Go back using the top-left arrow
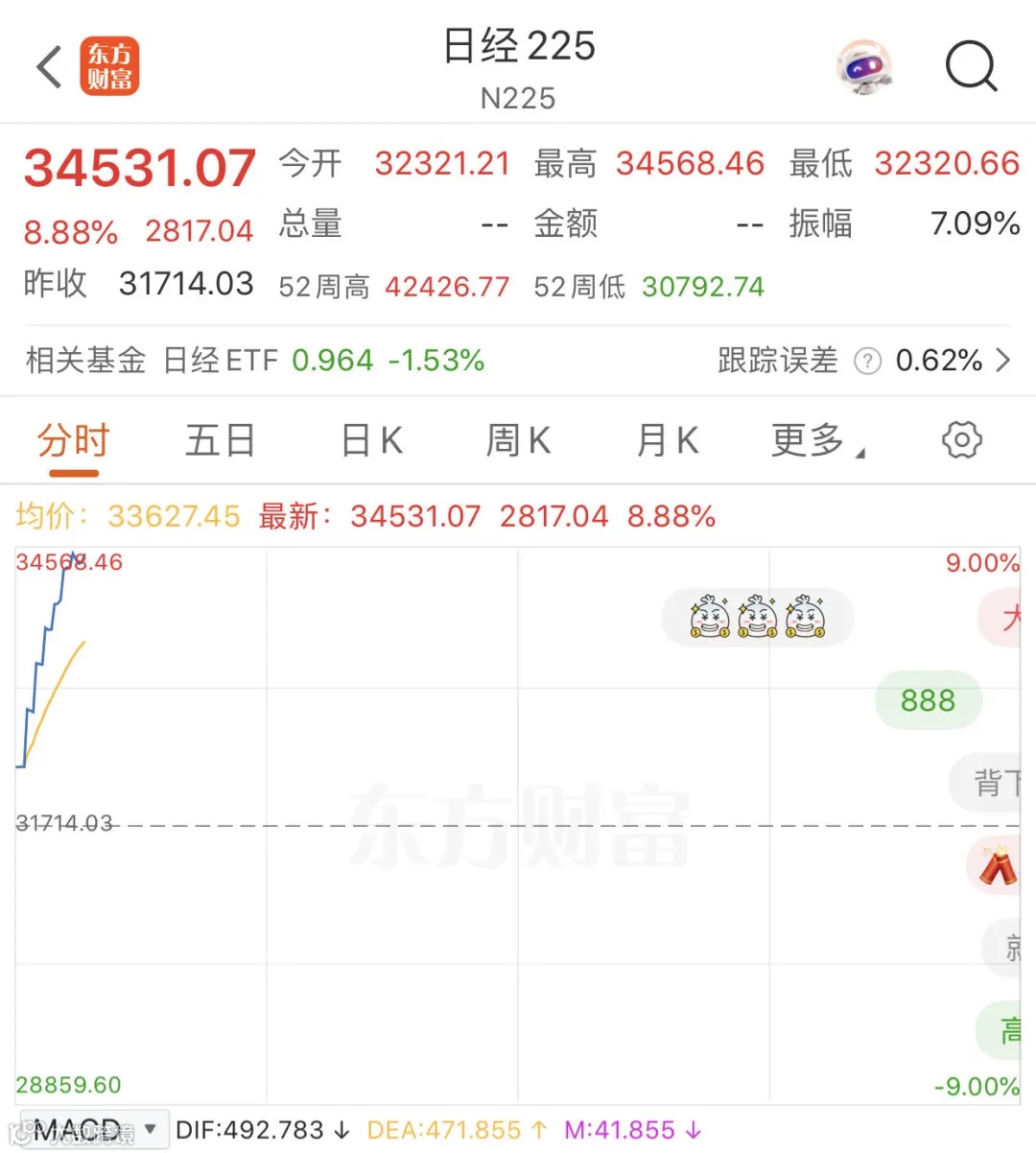This screenshot has height=1153, width=1036. [49, 67]
